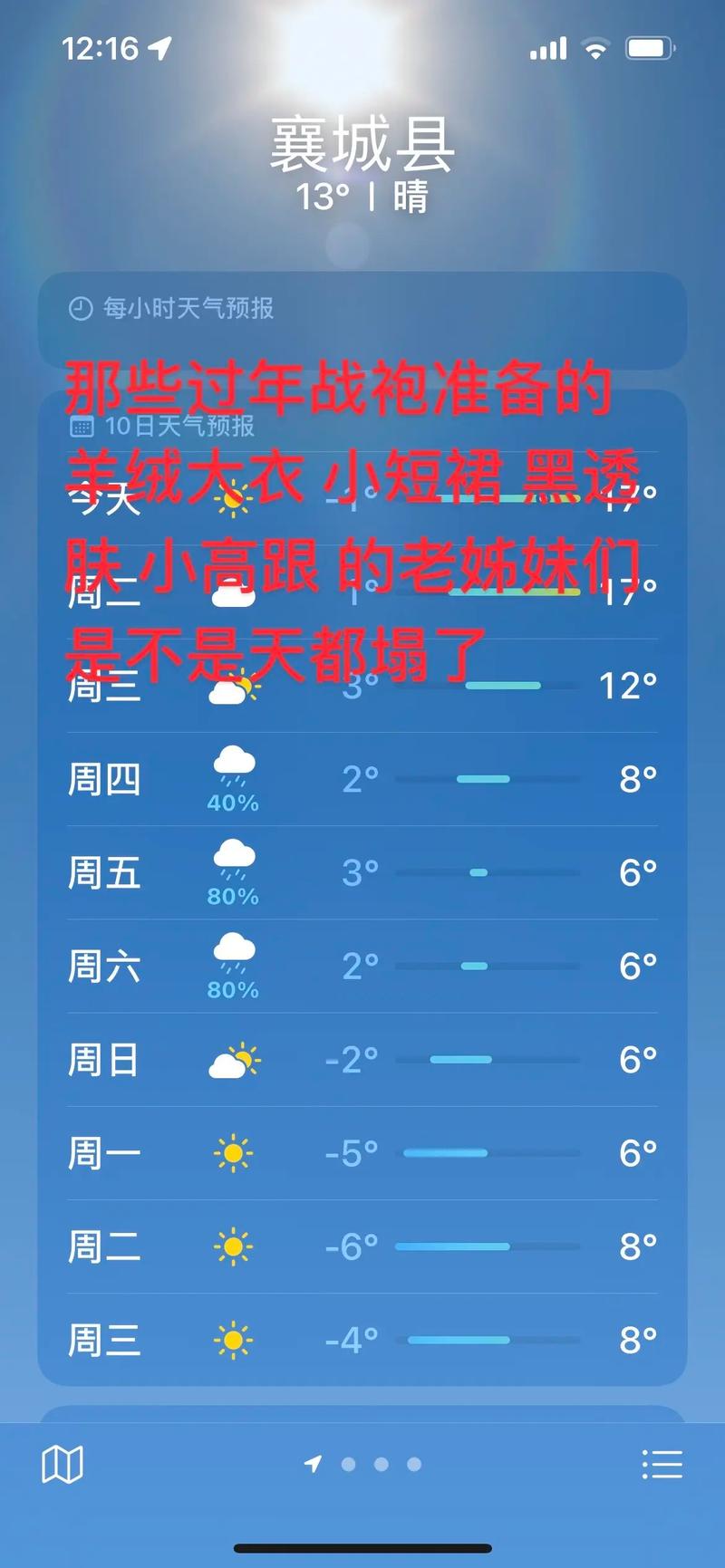Tap the sun icon on the 周一 row
This screenshot has height=1568, width=725.
click(x=234, y=1152)
